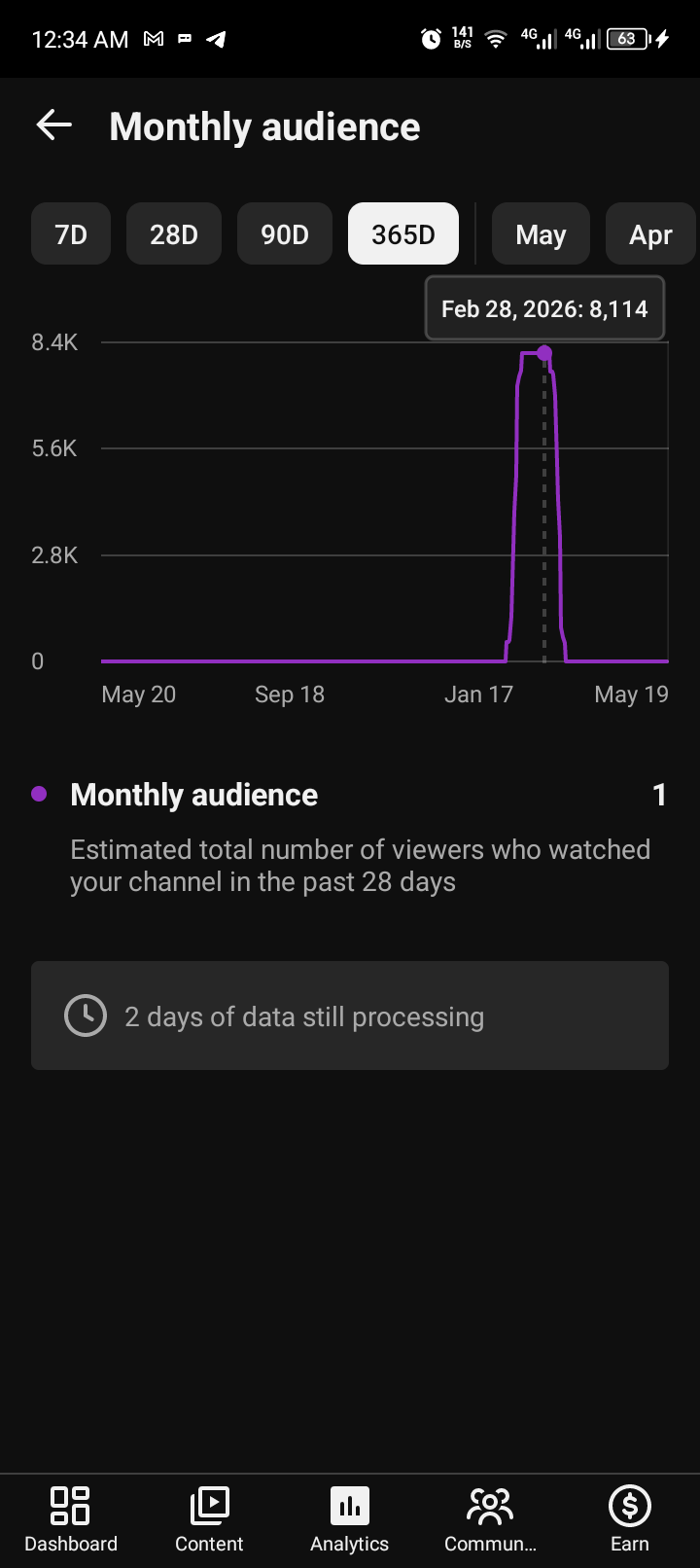Switch to the Content tab
The image size is (700, 1568).
tap(209, 1520)
